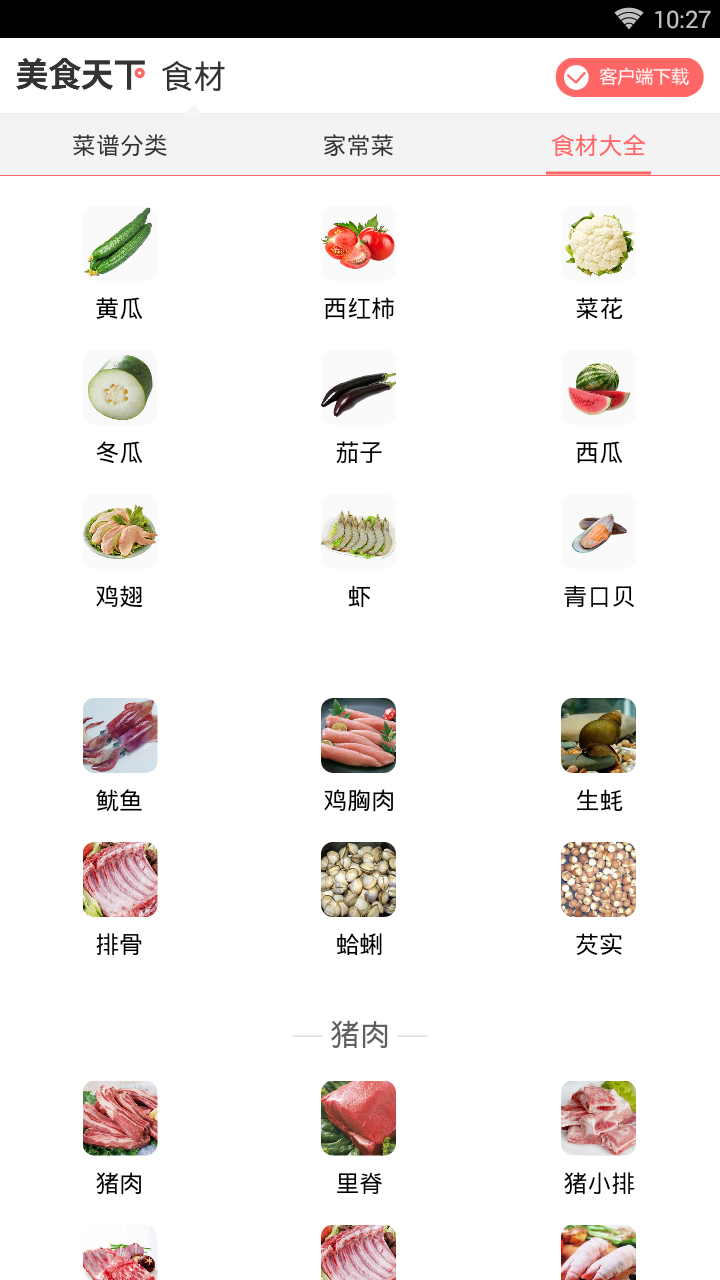Tap the 美食天下 logo to go home
This screenshot has height=1280, width=720.
click(x=80, y=76)
